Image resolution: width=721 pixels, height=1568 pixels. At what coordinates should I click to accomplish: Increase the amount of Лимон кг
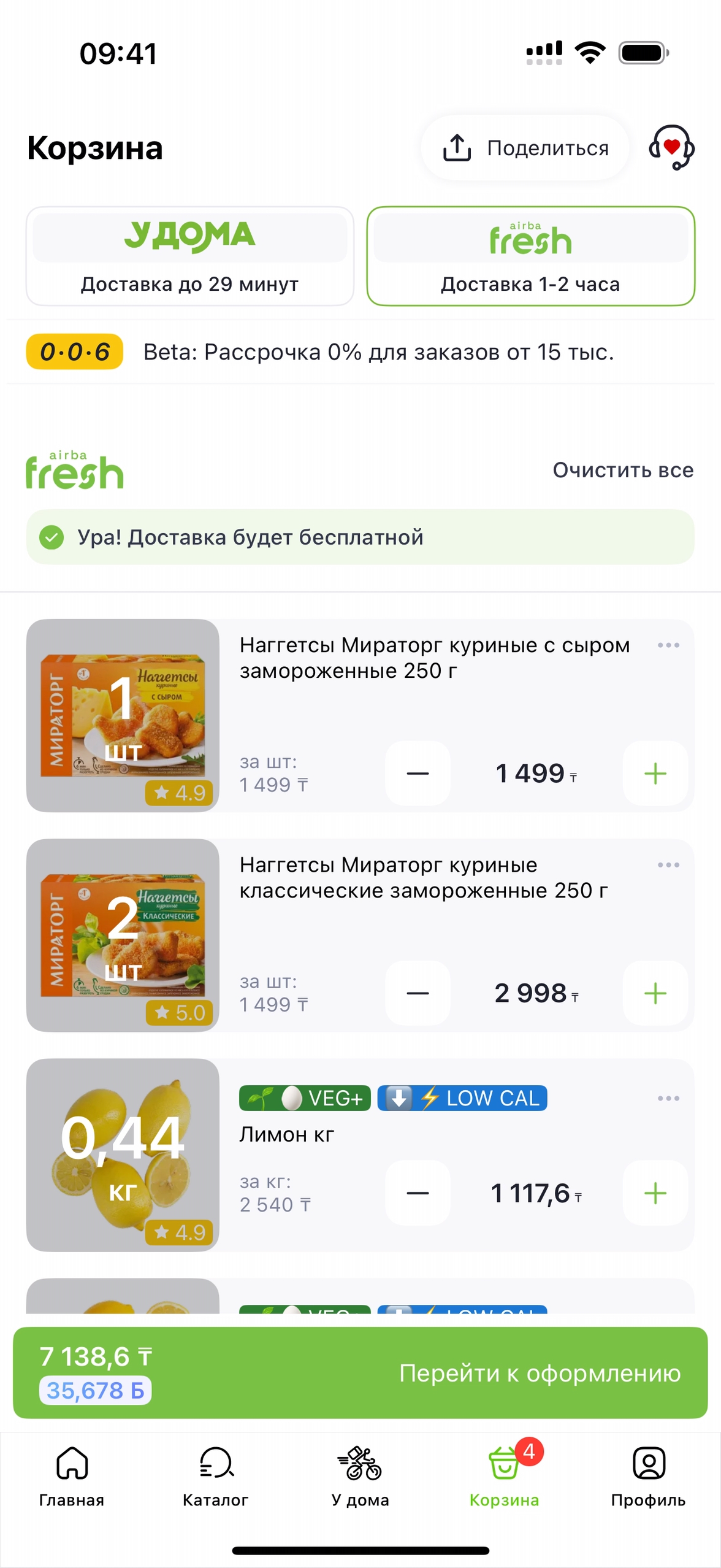(655, 1193)
